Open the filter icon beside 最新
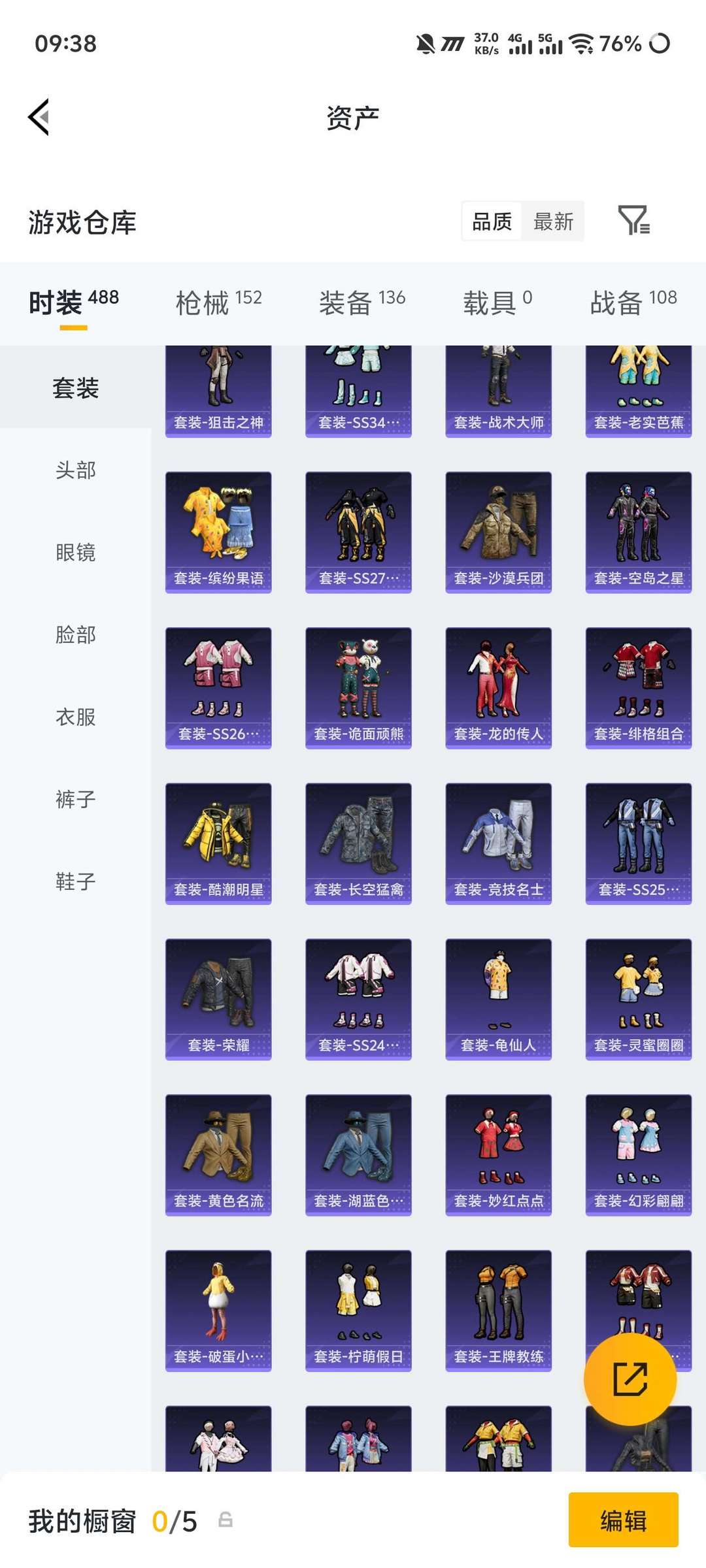 (x=633, y=221)
